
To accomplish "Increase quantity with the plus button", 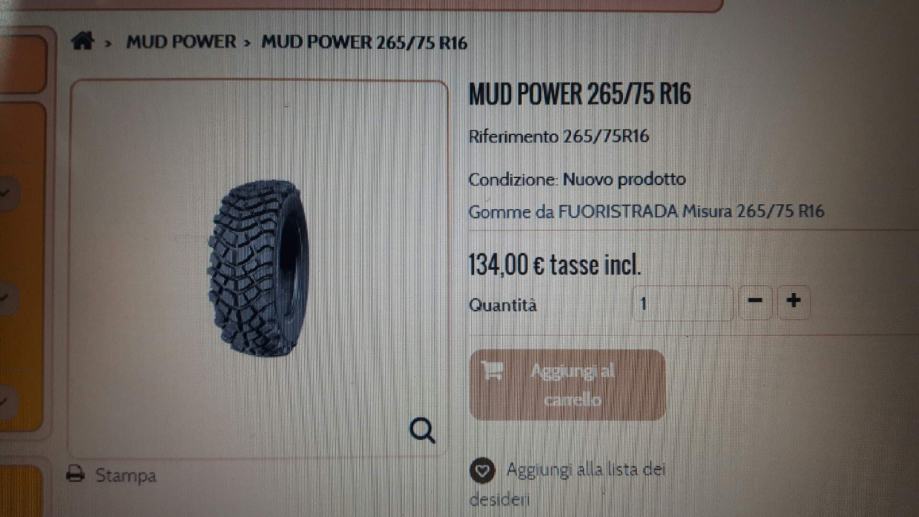I will [793, 301].
